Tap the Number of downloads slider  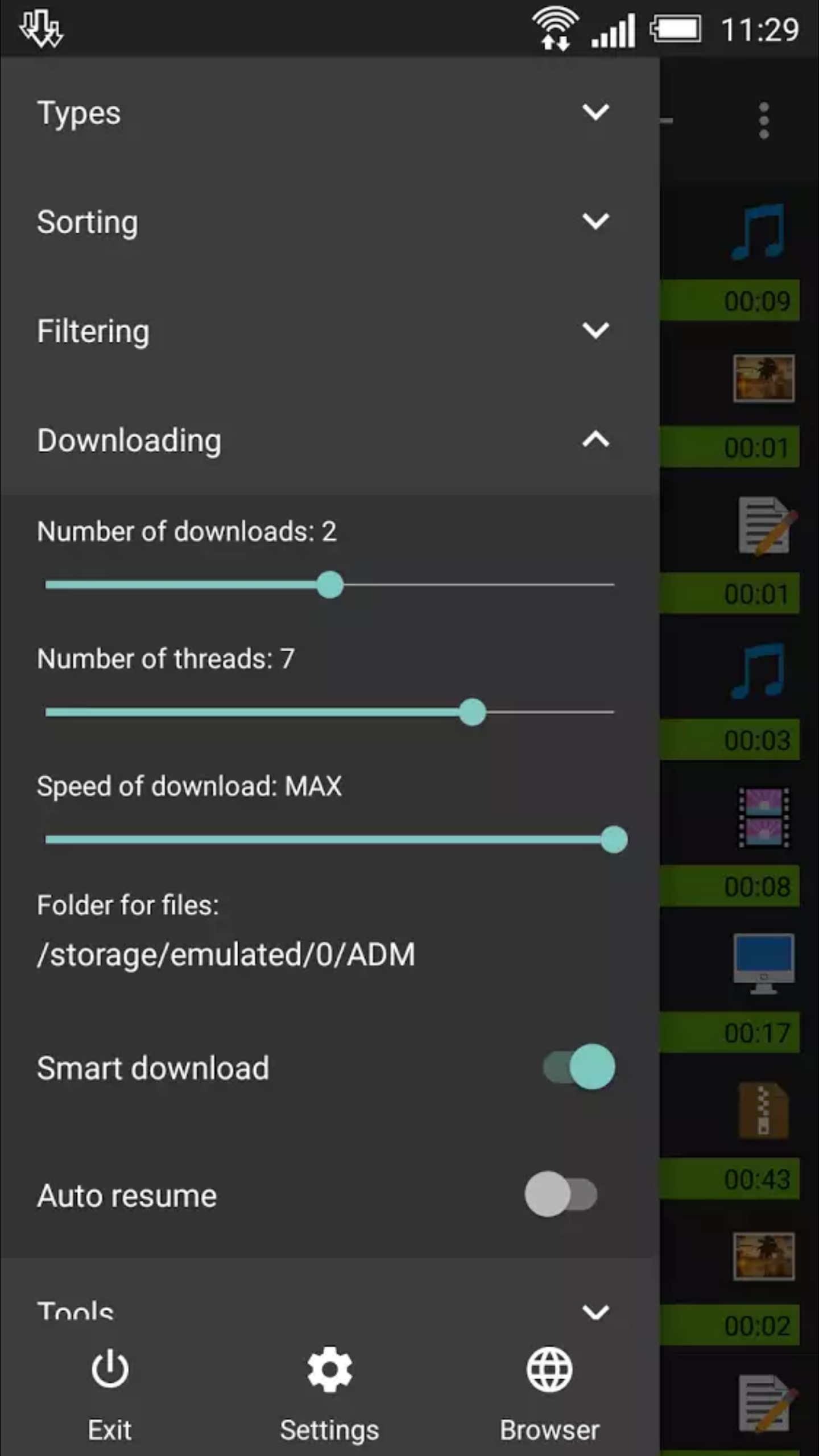click(330, 585)
